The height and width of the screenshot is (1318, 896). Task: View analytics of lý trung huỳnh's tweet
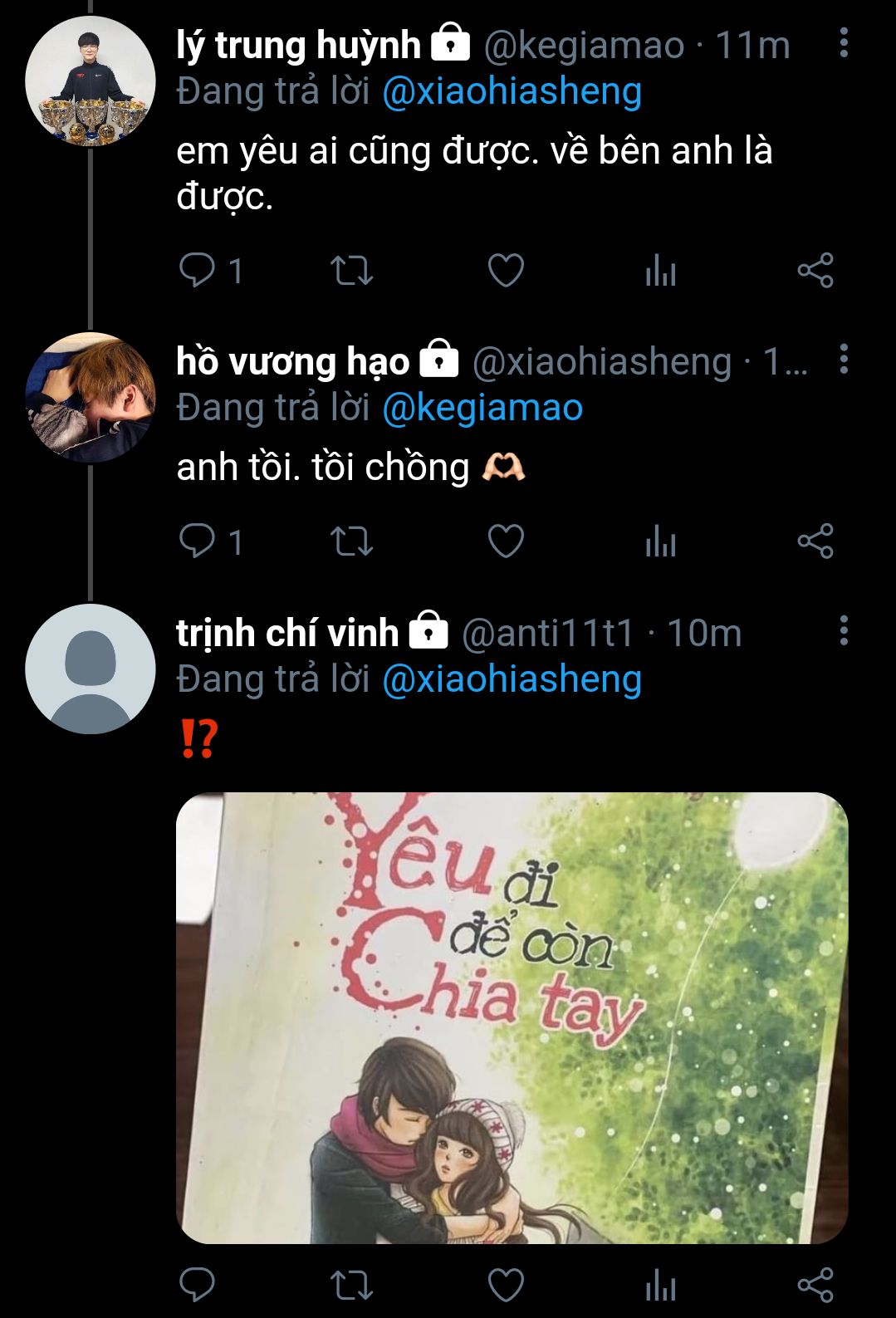click(x=661, y=271)
